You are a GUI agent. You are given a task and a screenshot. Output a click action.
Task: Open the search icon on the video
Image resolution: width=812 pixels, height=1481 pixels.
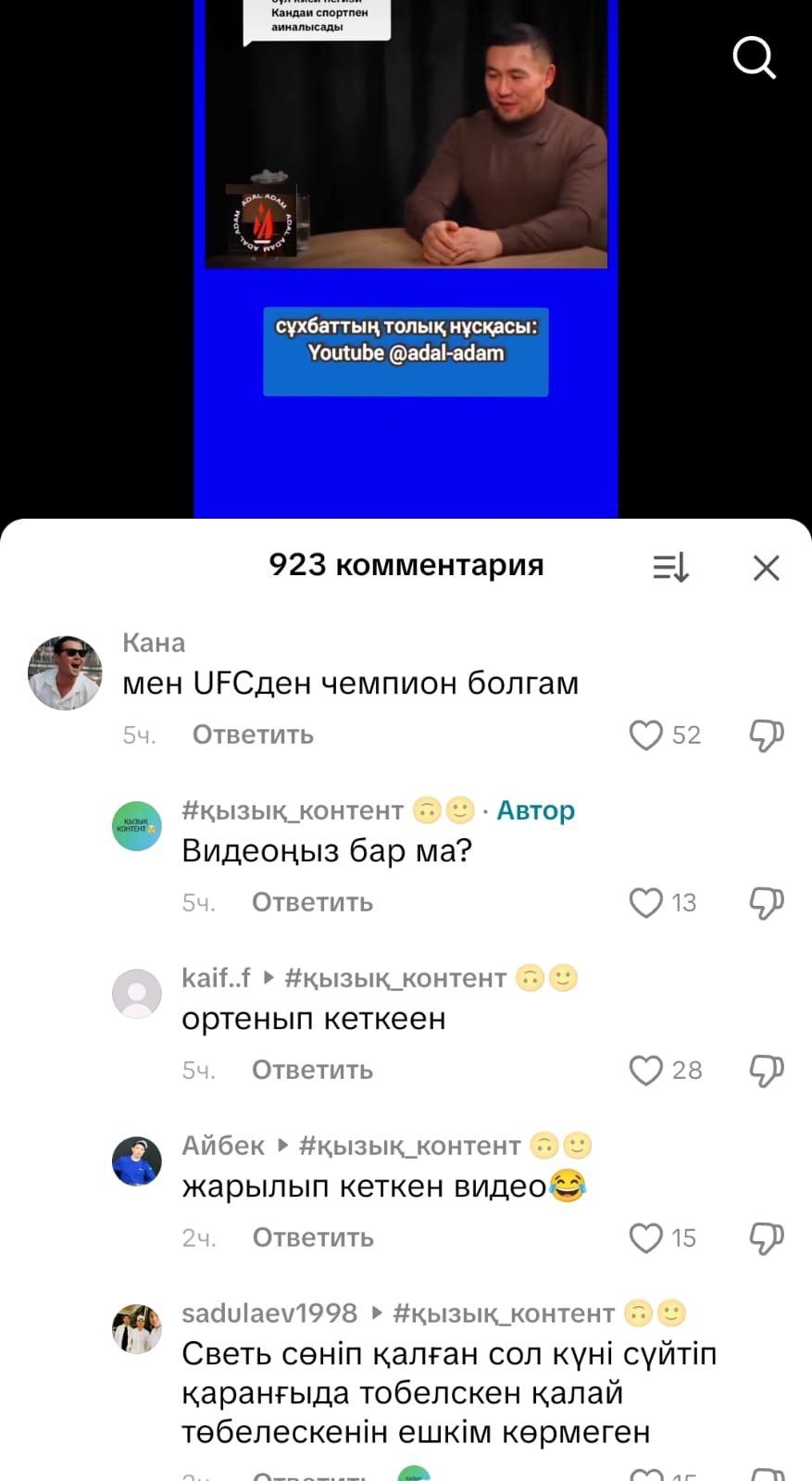coord(754,57)
